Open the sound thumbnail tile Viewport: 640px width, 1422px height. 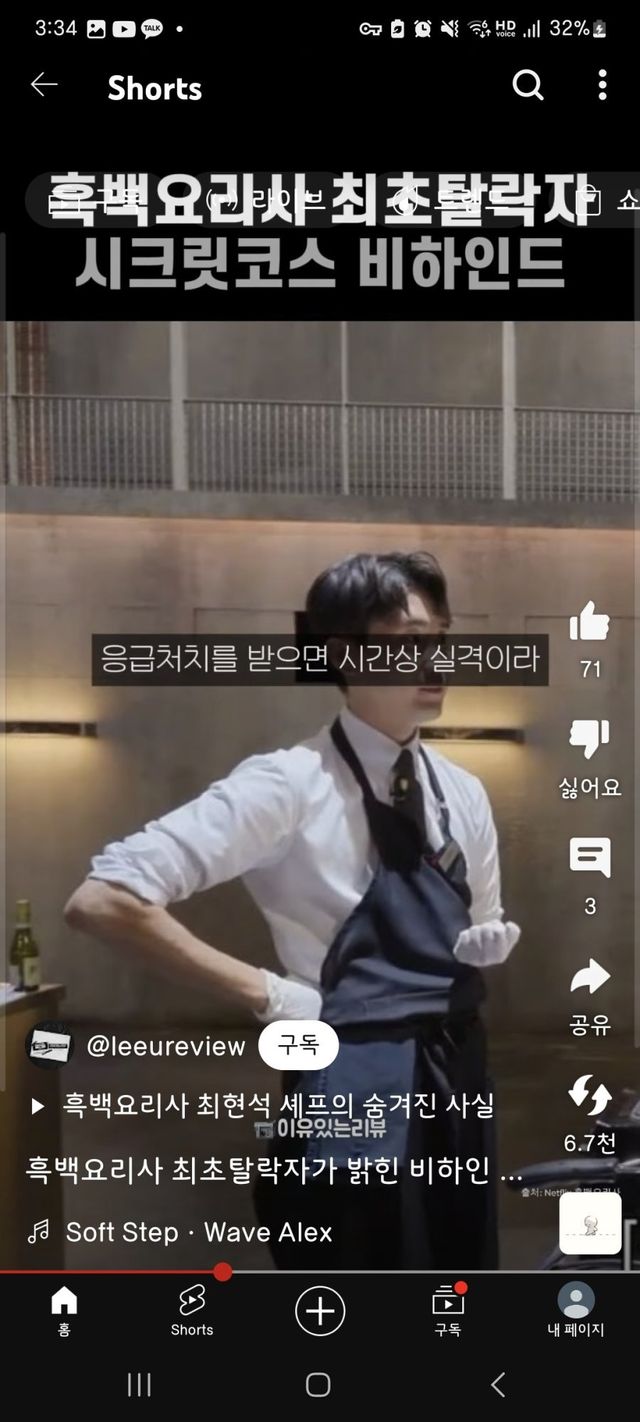click(590, 1224)
